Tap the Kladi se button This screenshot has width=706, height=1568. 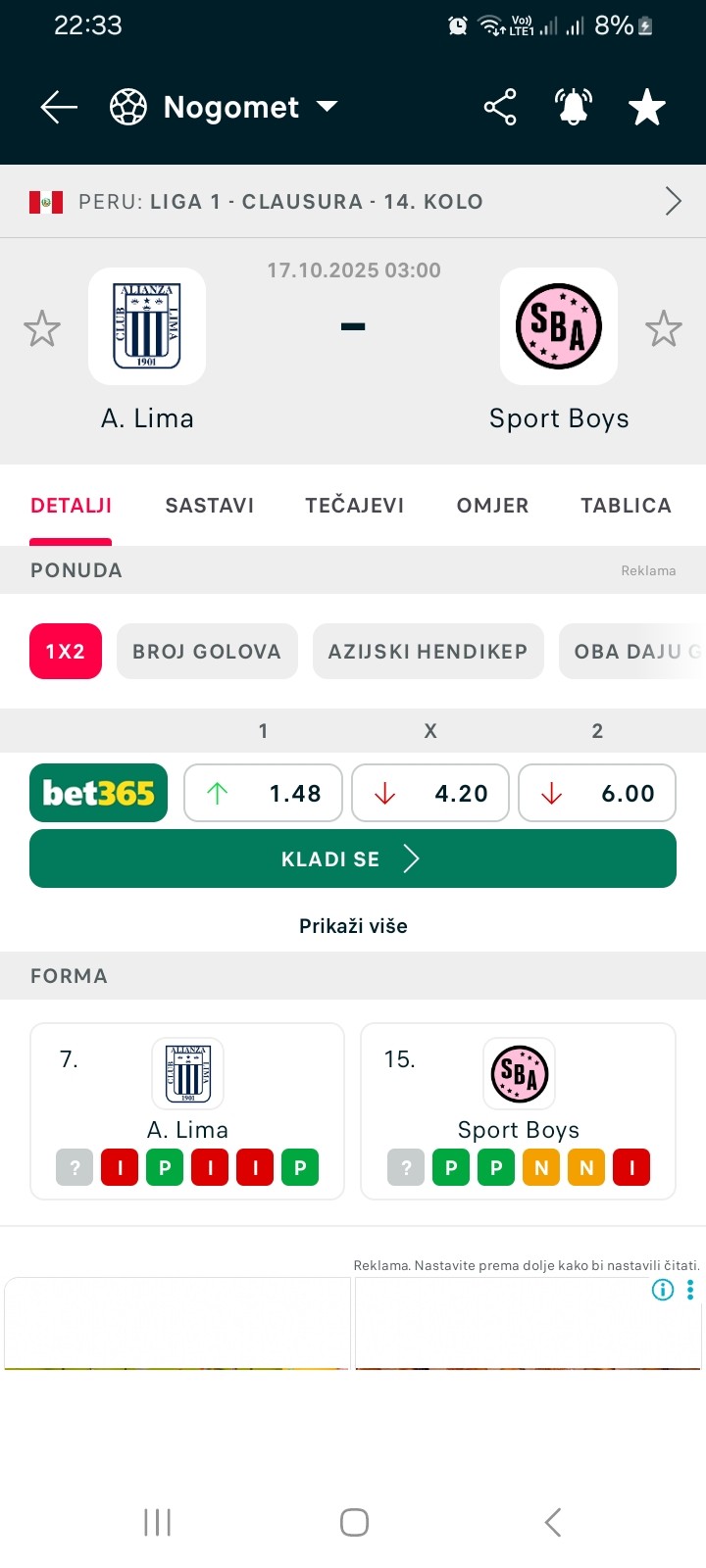click(353, 858)
